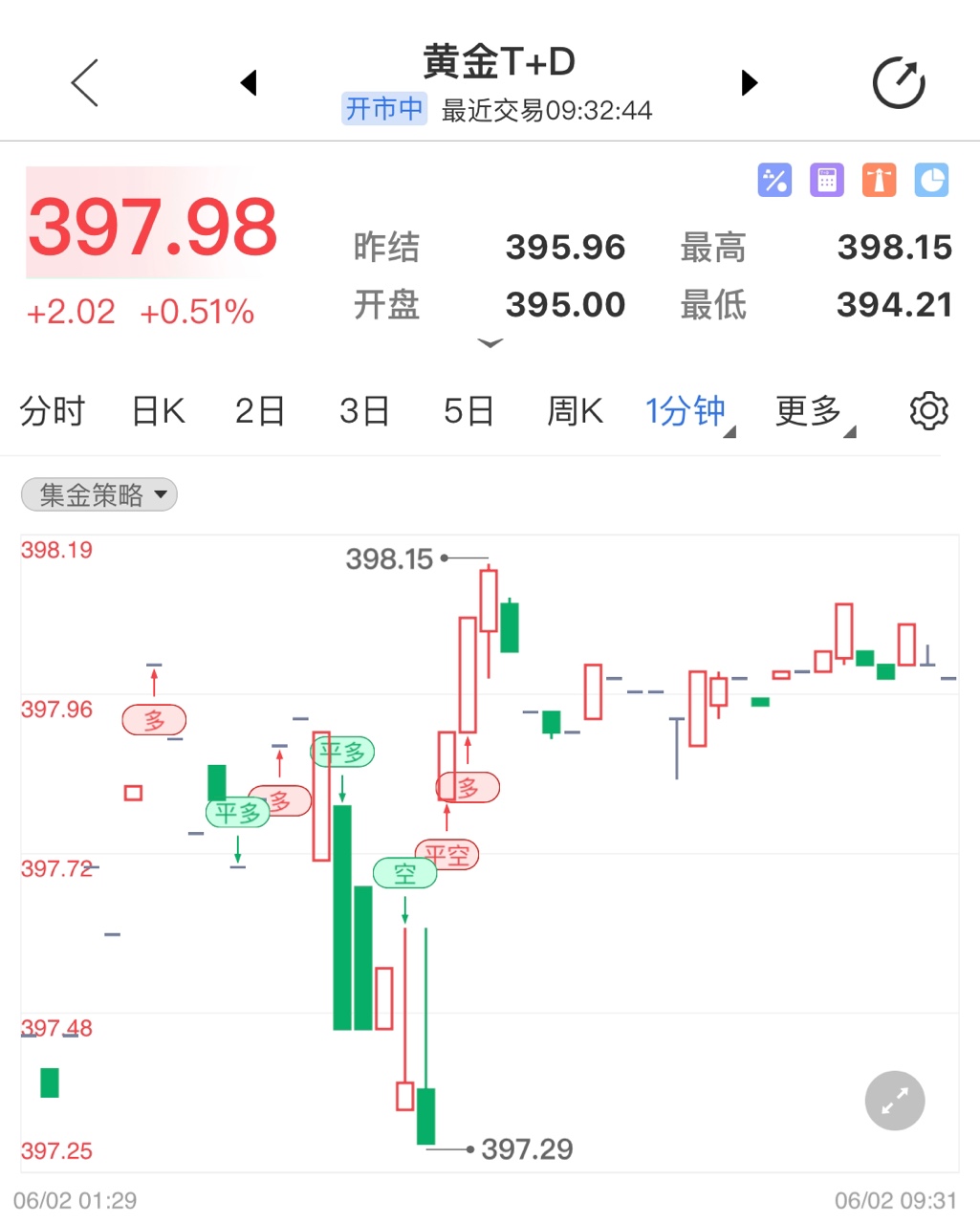980x1224 pixels.
Task: Open the gold price percentage calculator icon
Action: (x=775, y=180)
